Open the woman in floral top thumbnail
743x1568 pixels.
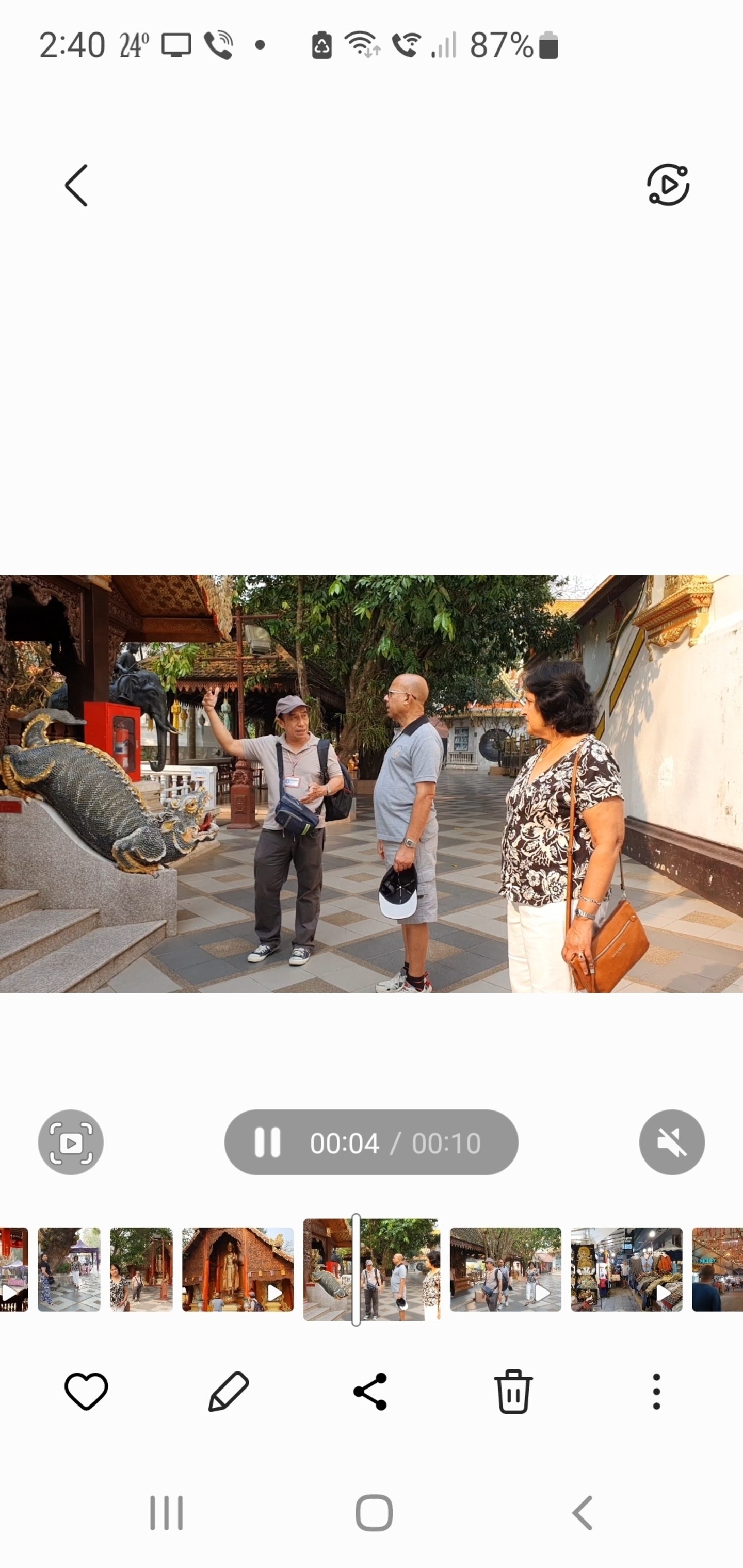(141, 1269)
